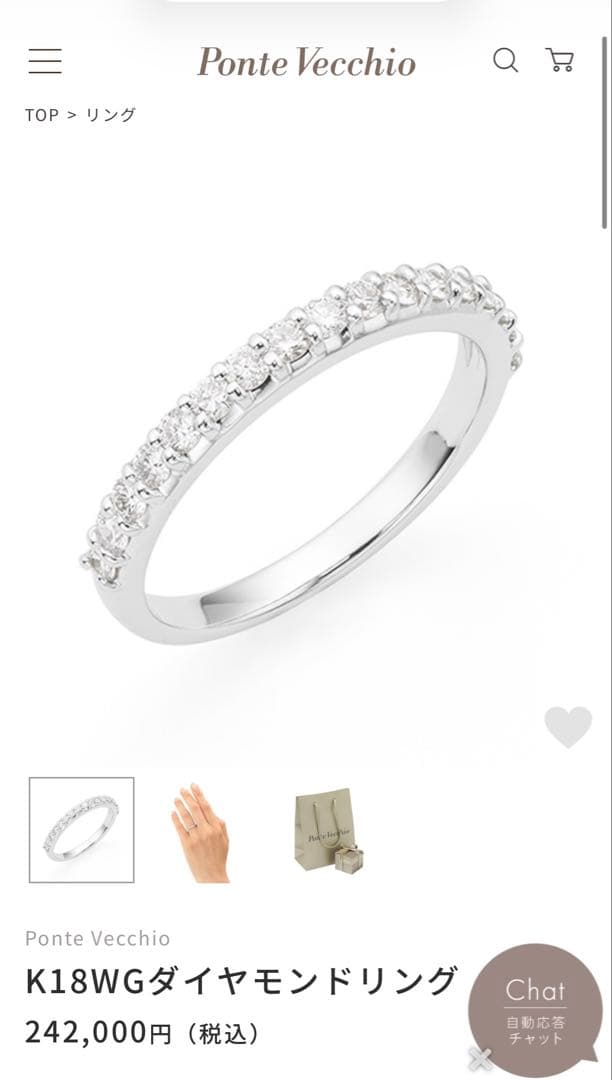Image resolution: width=612 pixels, height=1080 pixels.
Task: Select the ring product thumbnail
Action: click(x=82, y=830)
